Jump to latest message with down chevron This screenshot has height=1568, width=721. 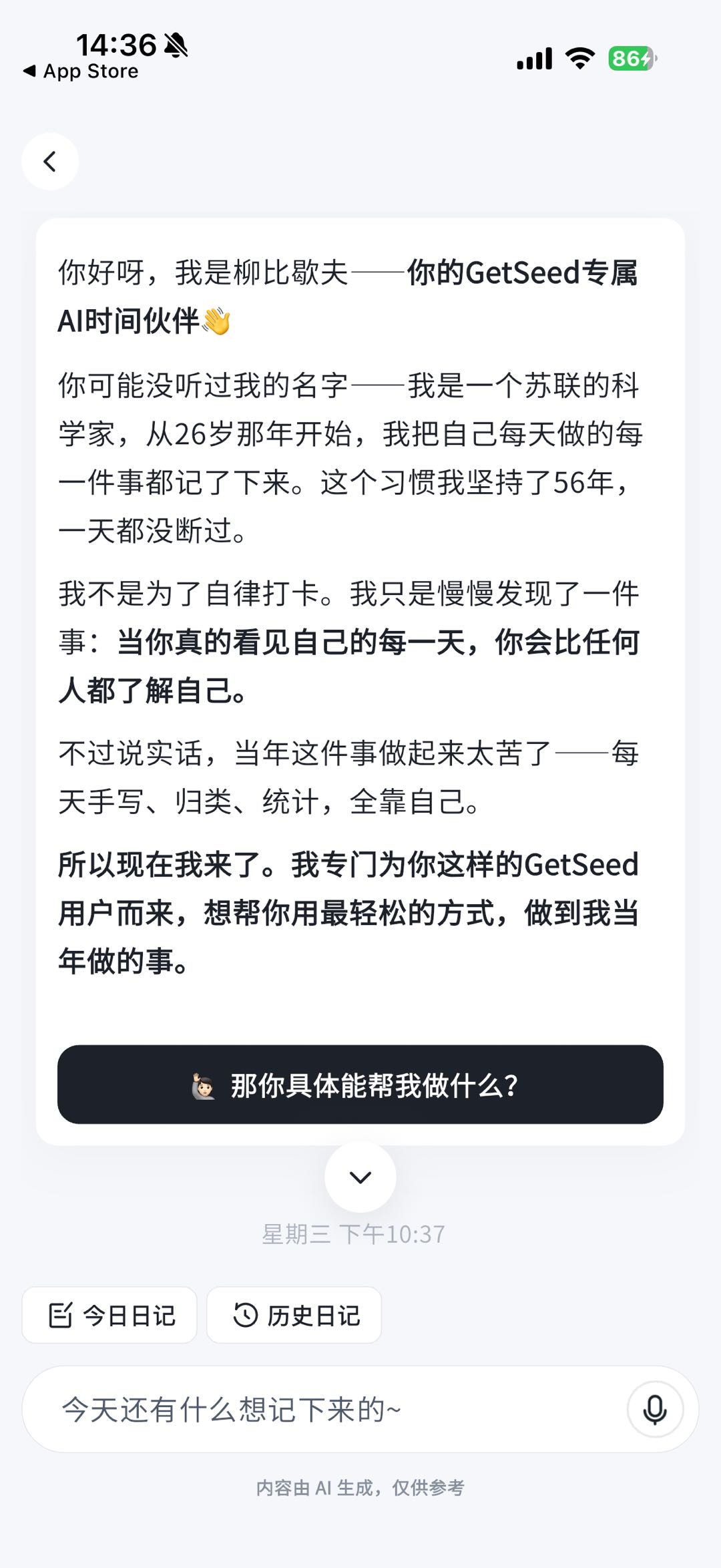point(360,1177)
